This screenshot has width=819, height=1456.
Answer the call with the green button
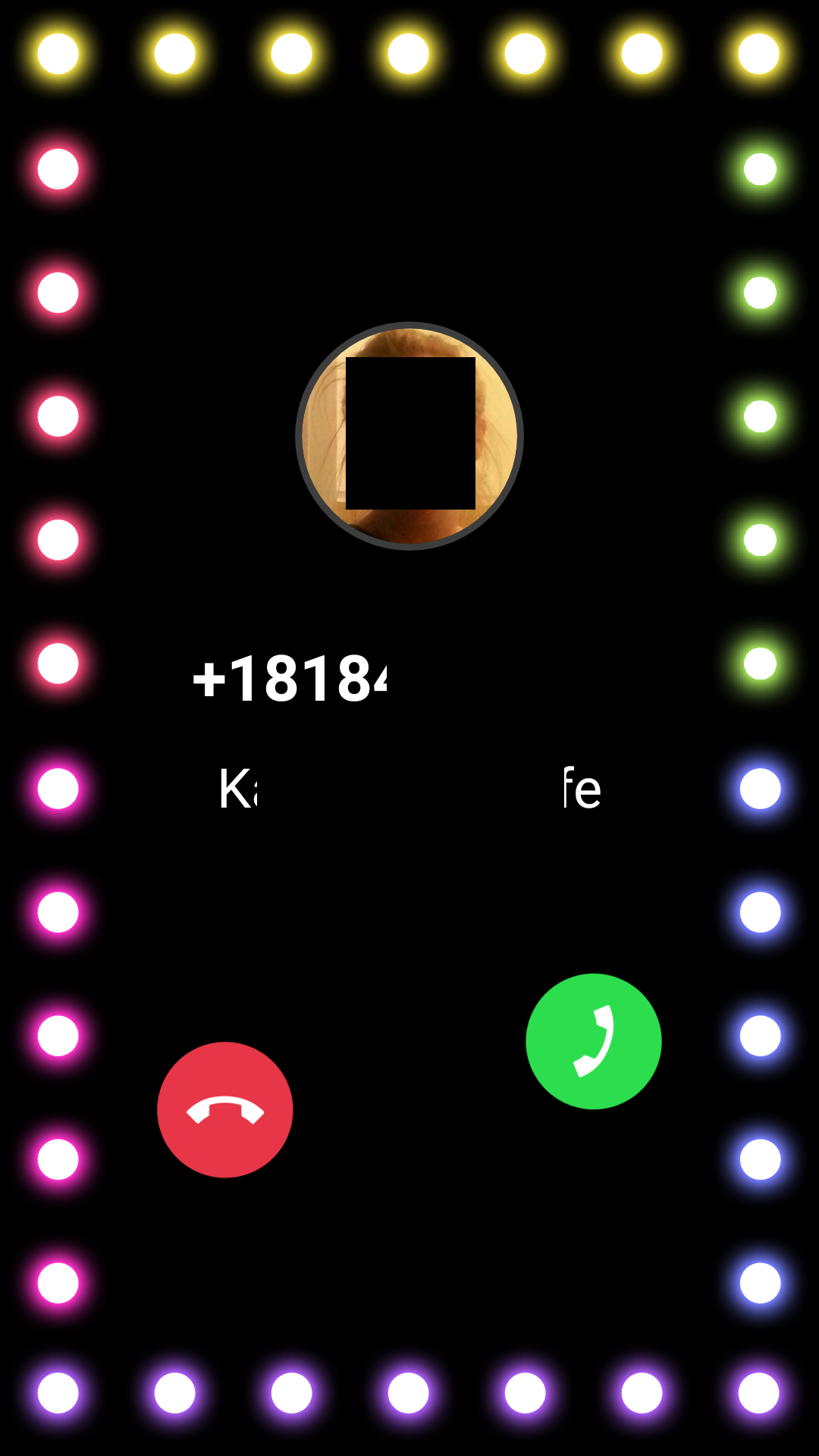pyautogui.click(x=594, y=1041)
